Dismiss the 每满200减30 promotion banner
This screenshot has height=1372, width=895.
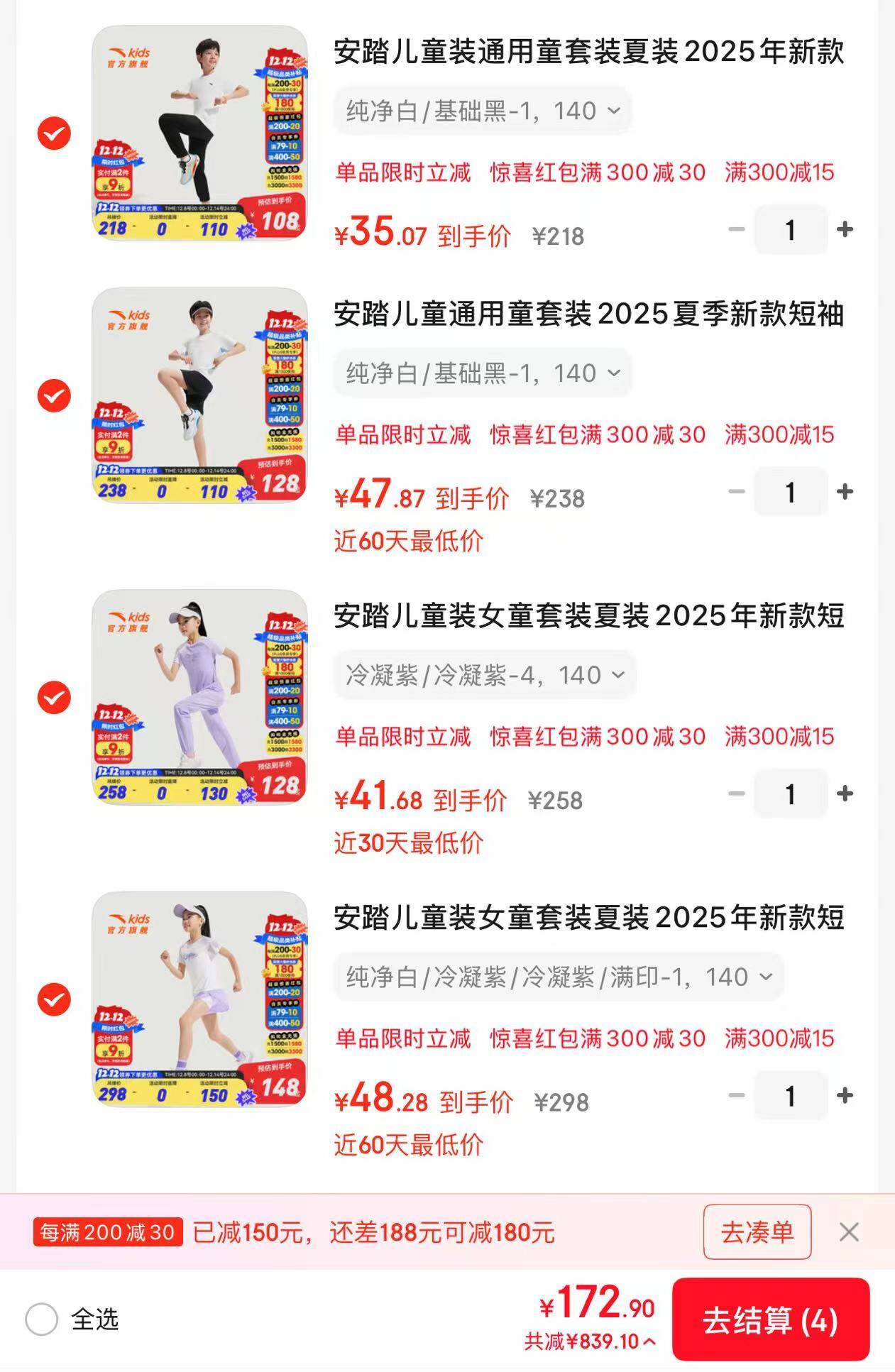849,1232
